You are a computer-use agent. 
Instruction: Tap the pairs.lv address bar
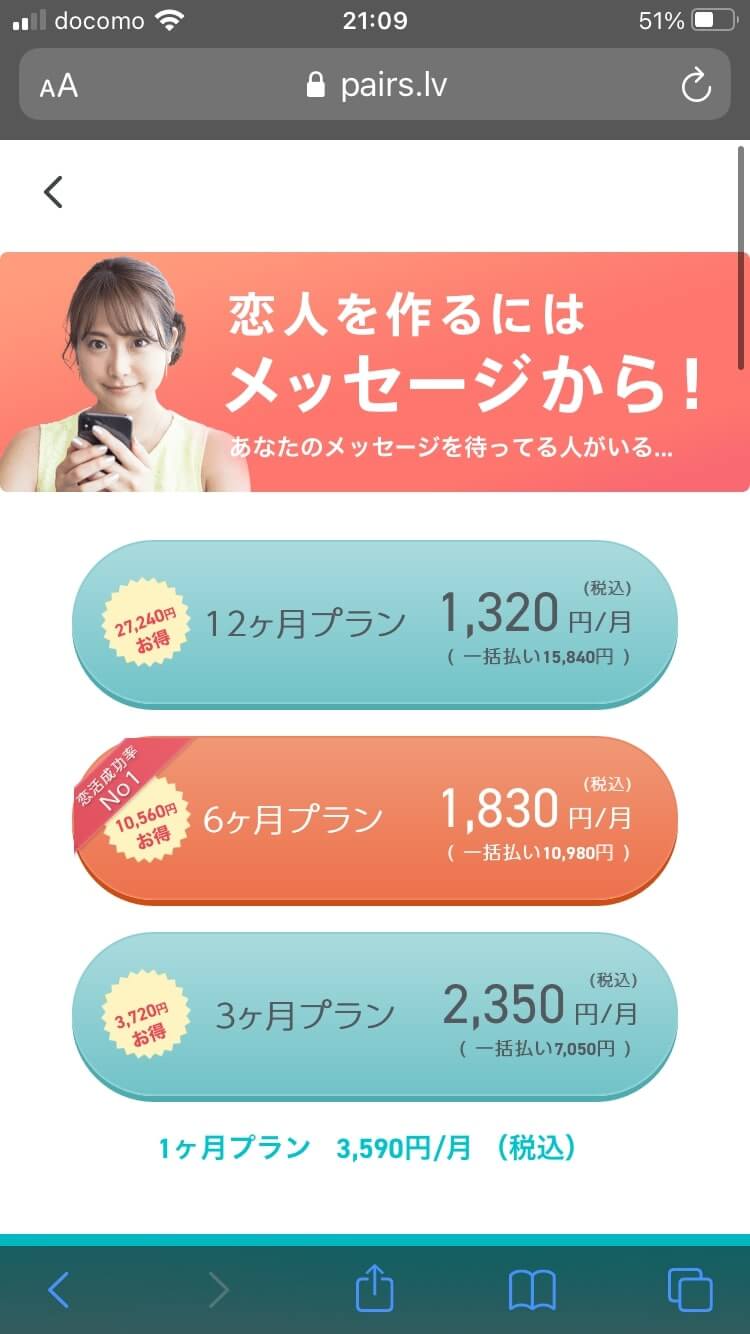(378, 85)
